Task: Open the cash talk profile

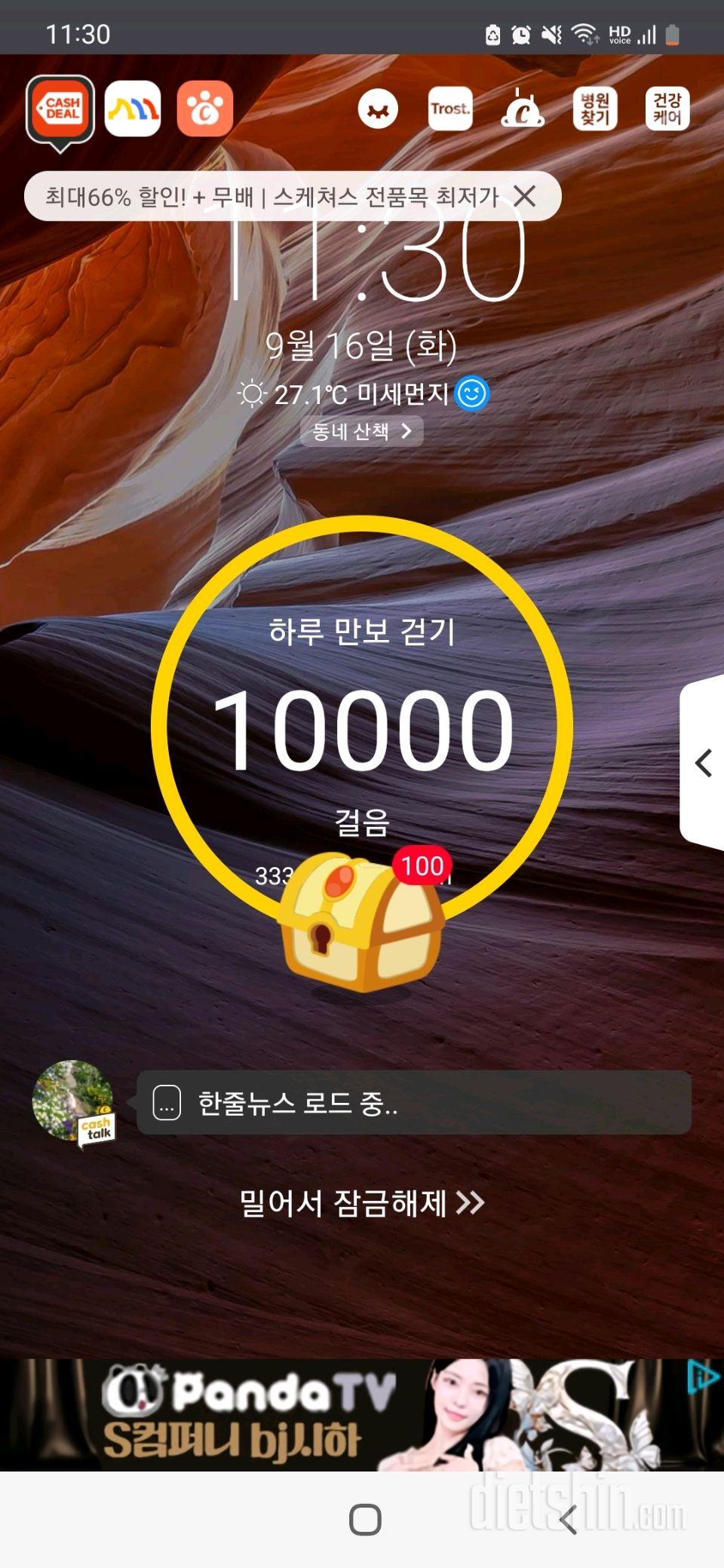Action: coord(73,1102)
